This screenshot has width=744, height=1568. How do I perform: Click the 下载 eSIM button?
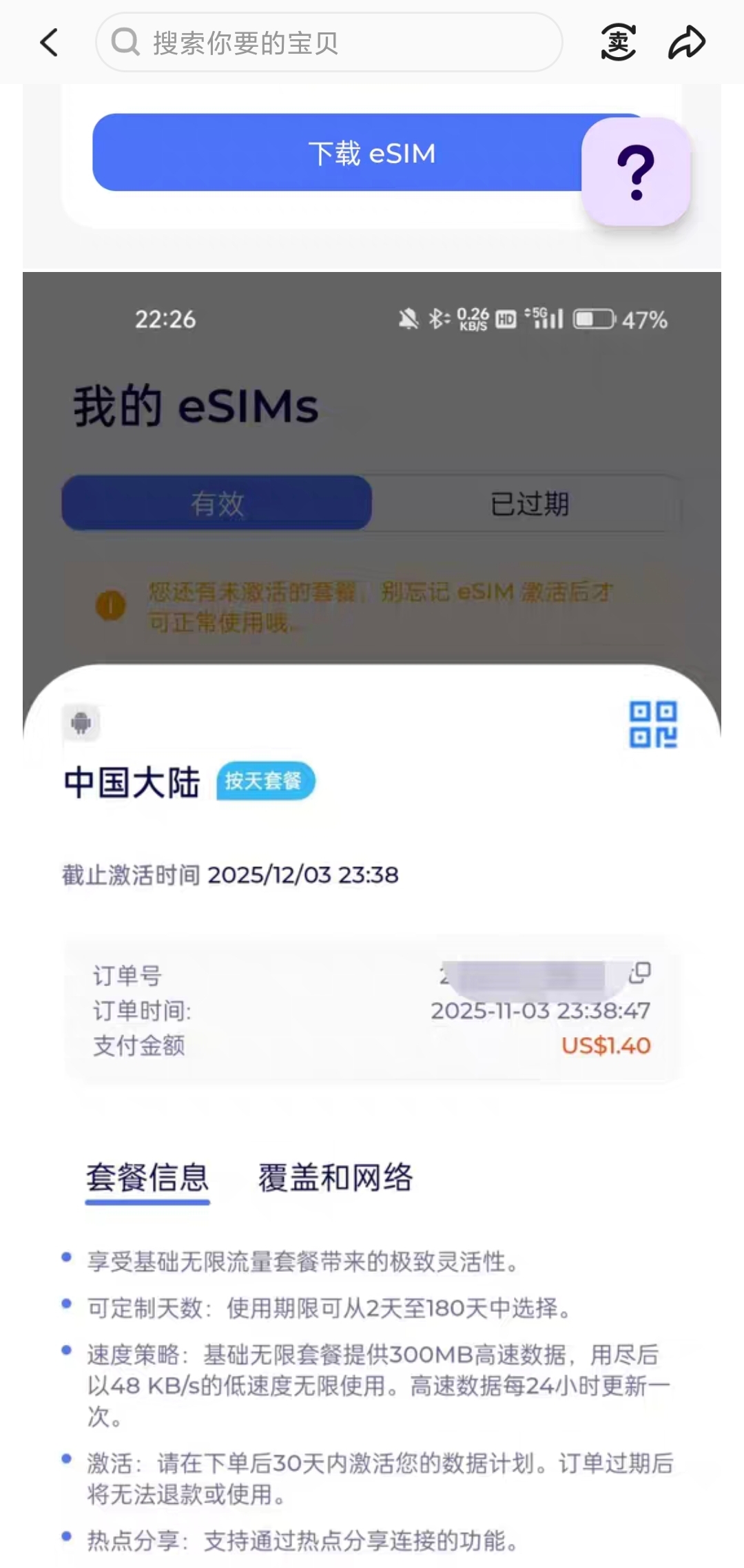point(372,154)
